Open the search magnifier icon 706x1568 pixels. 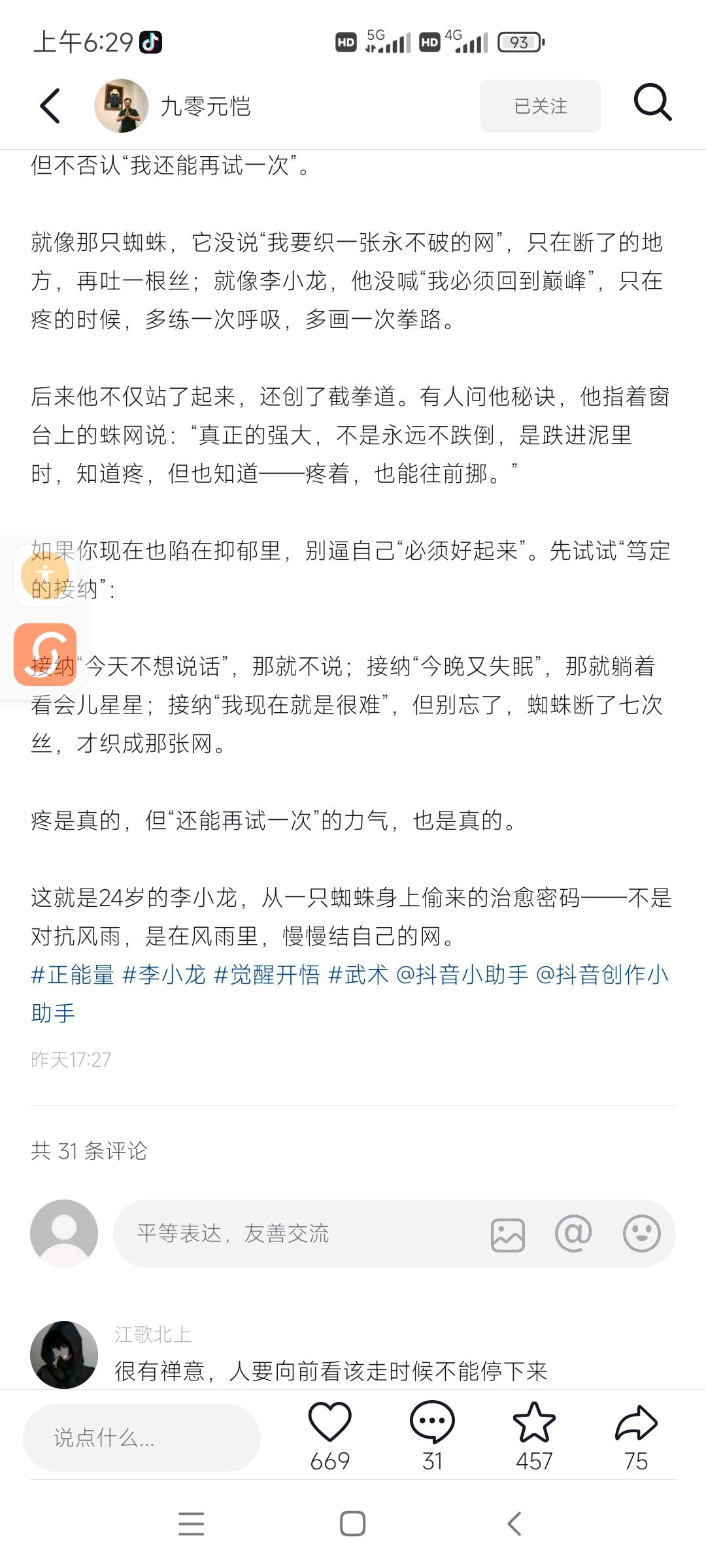coord(652,103)
